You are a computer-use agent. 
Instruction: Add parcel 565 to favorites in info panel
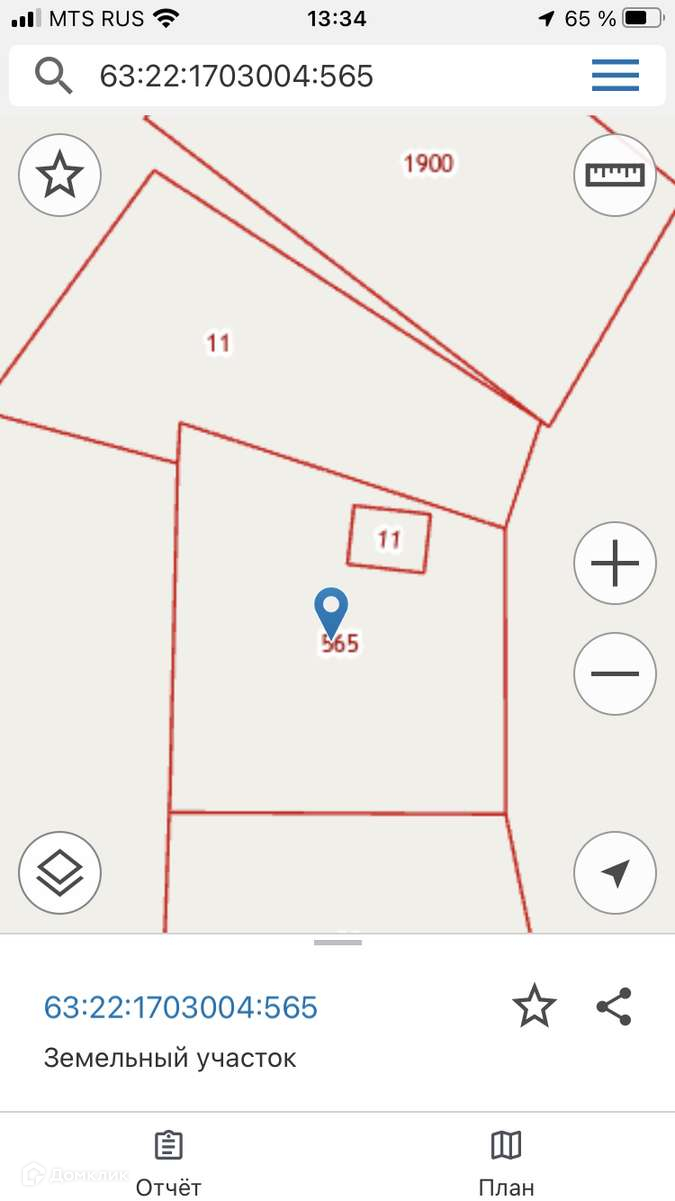pyautogui.click(x=534, y=1006)
